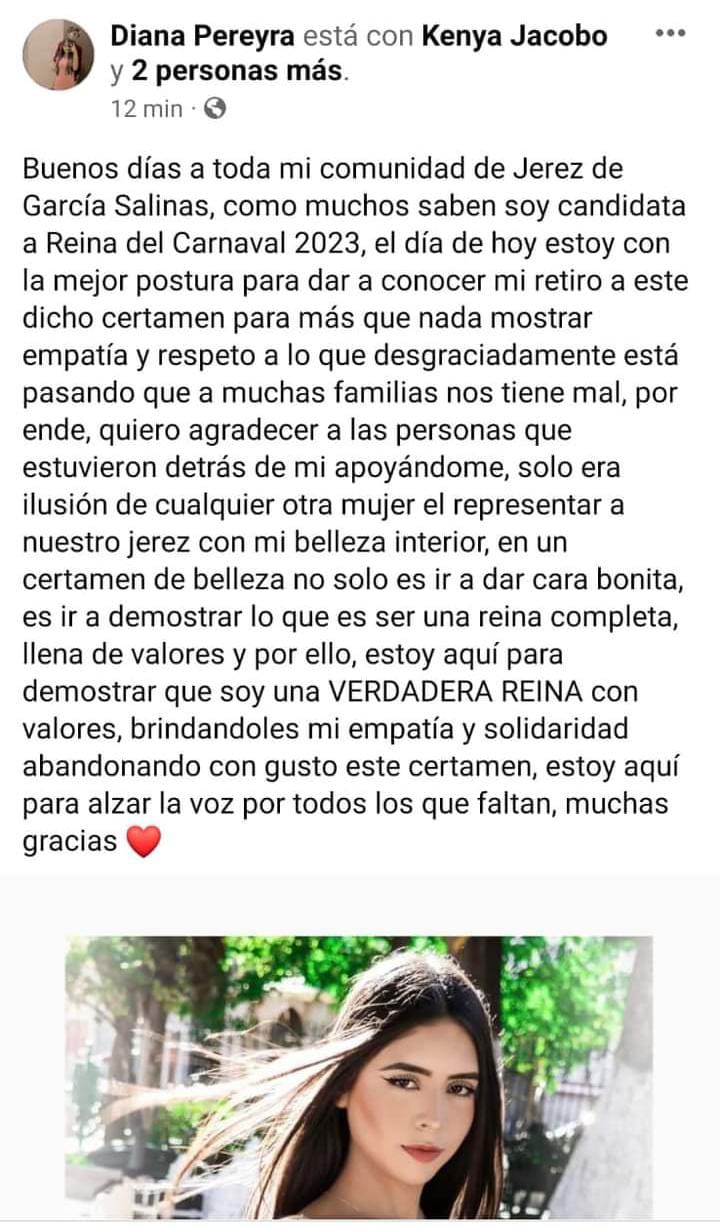Open Diana Pereyra's profile picture
The width and height of the screenshot is (720, 1228).
[x=58, y=56]
